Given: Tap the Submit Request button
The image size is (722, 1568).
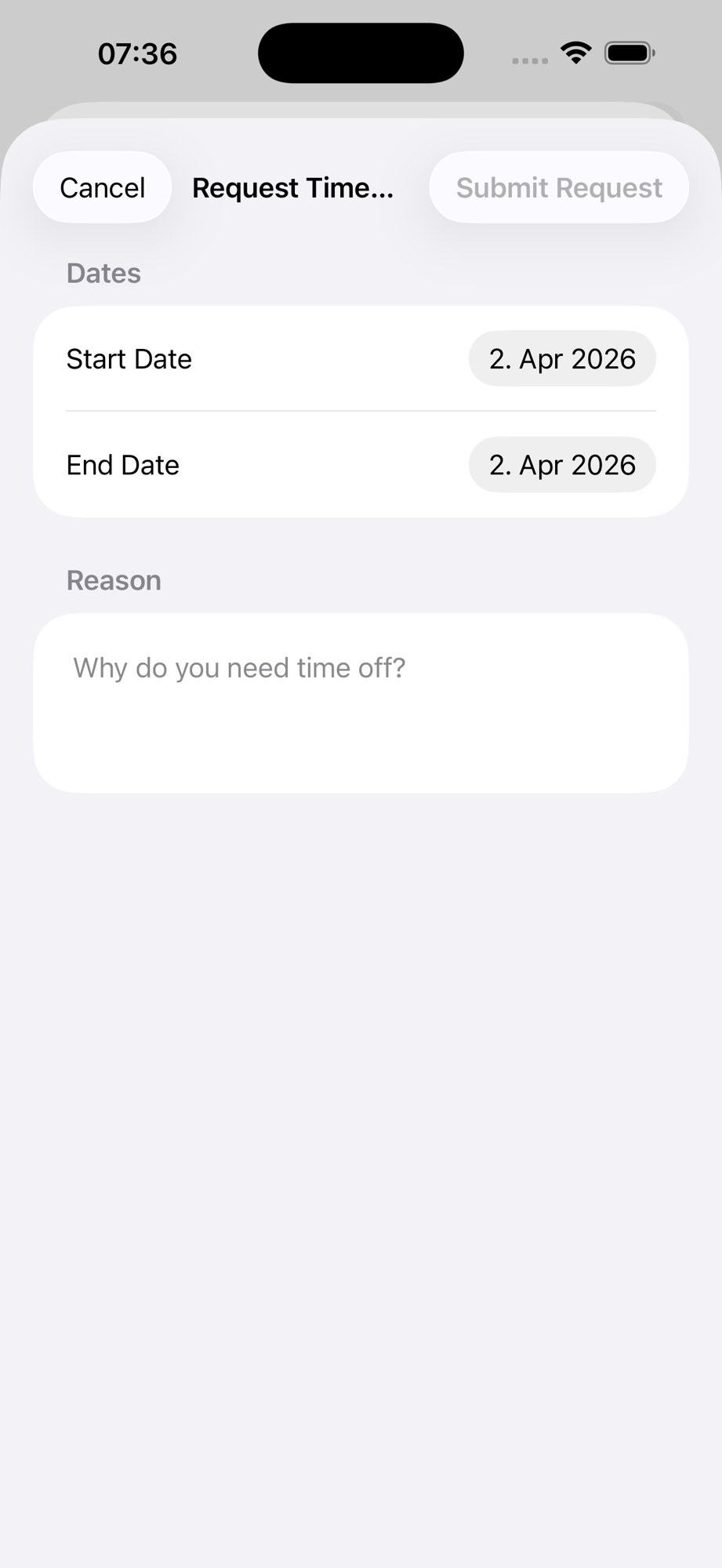Looking at the screenshot, I should [559, 187].
